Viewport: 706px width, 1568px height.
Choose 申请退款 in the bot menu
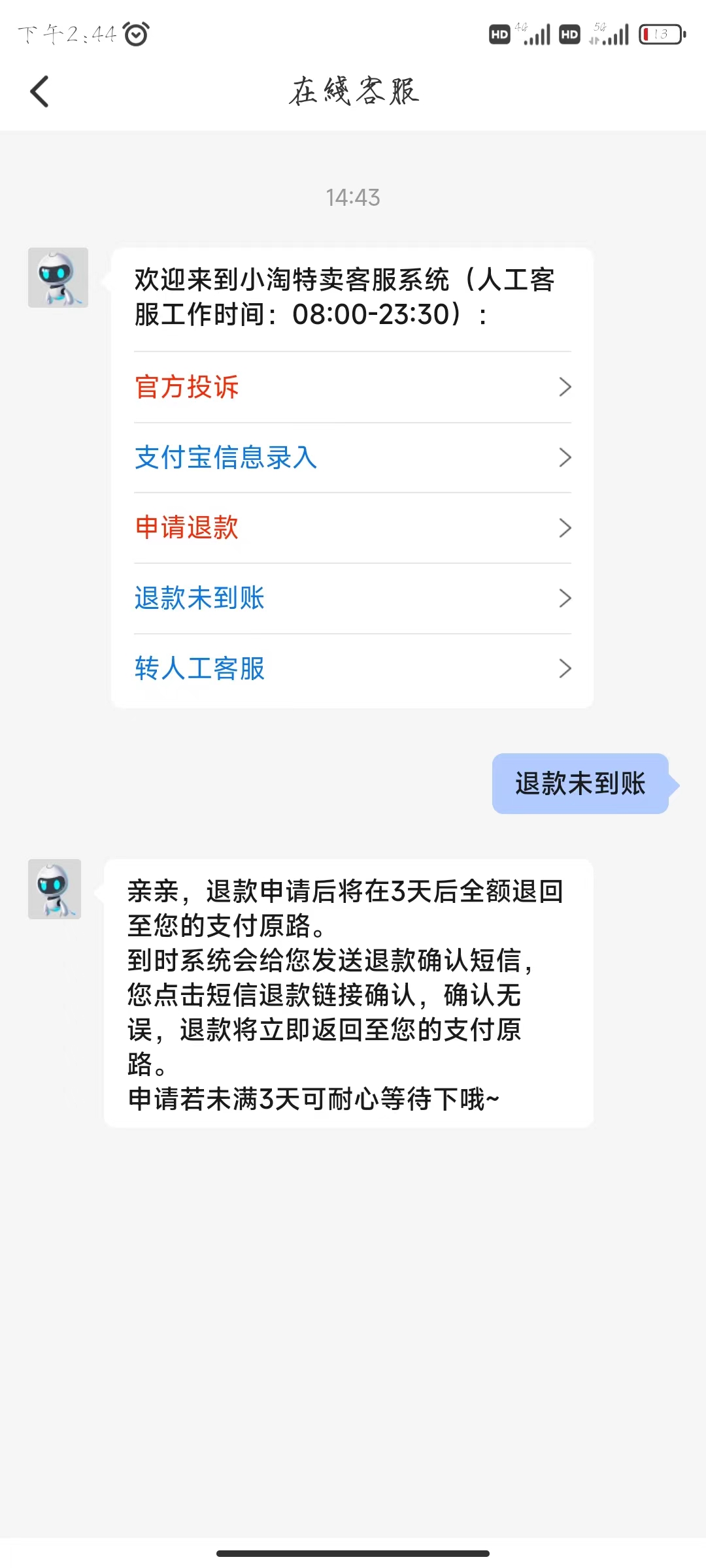[352, 528]
